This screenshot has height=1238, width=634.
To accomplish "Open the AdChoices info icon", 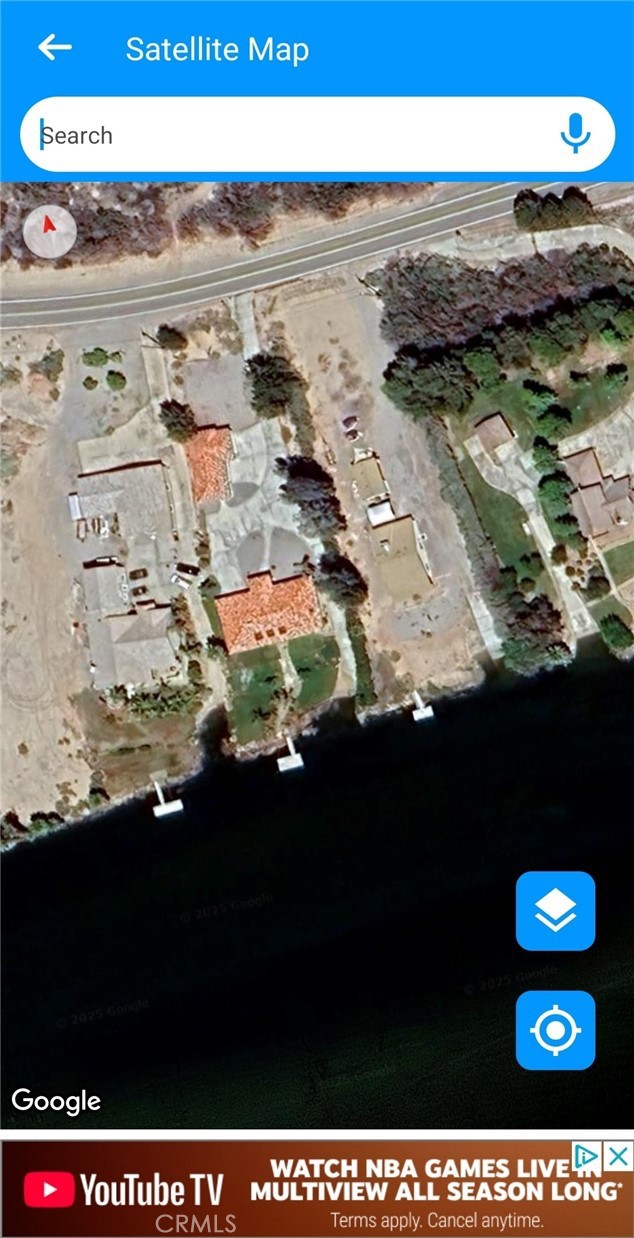I will tap(587, 1157).
